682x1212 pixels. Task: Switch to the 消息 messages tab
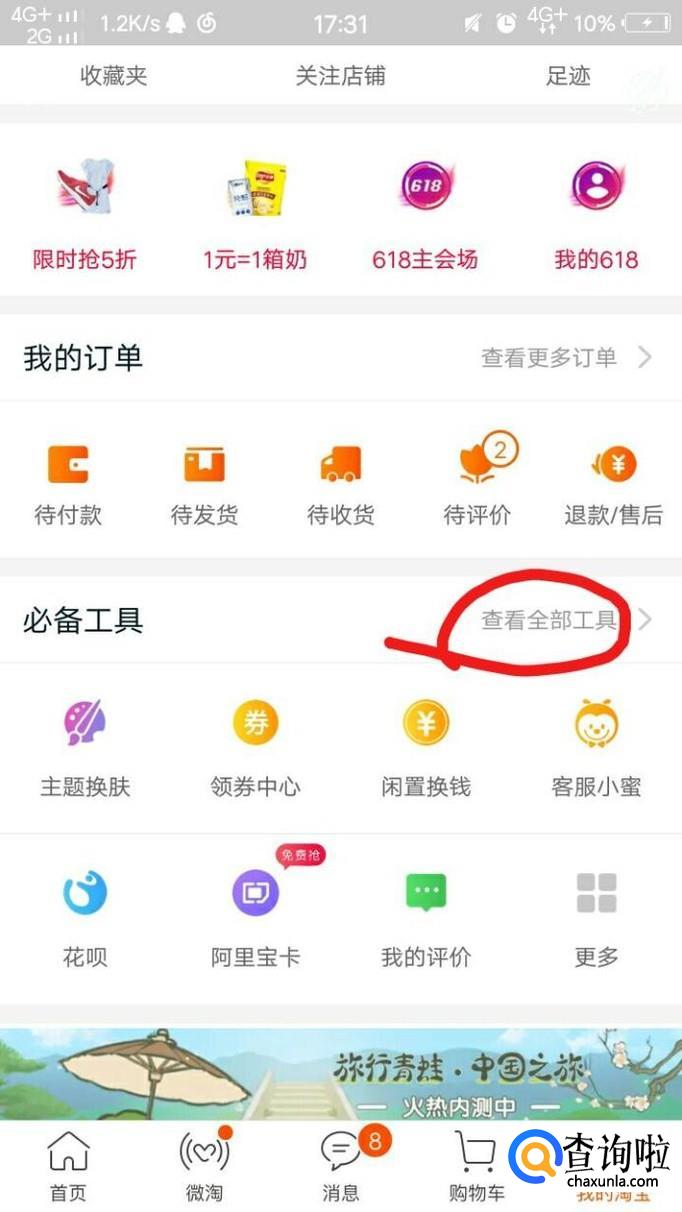tap(341, 1166)
